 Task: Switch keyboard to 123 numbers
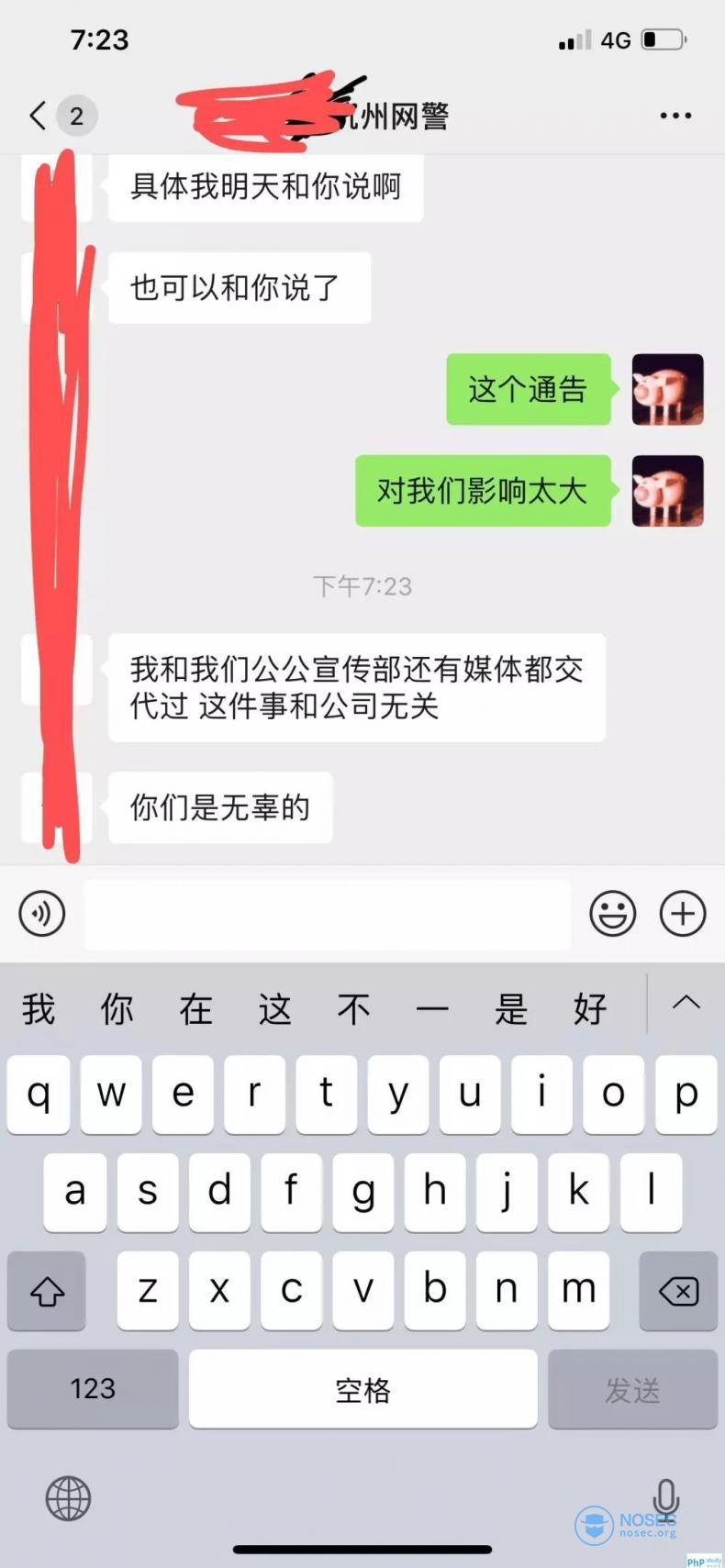click(93, 1388)
